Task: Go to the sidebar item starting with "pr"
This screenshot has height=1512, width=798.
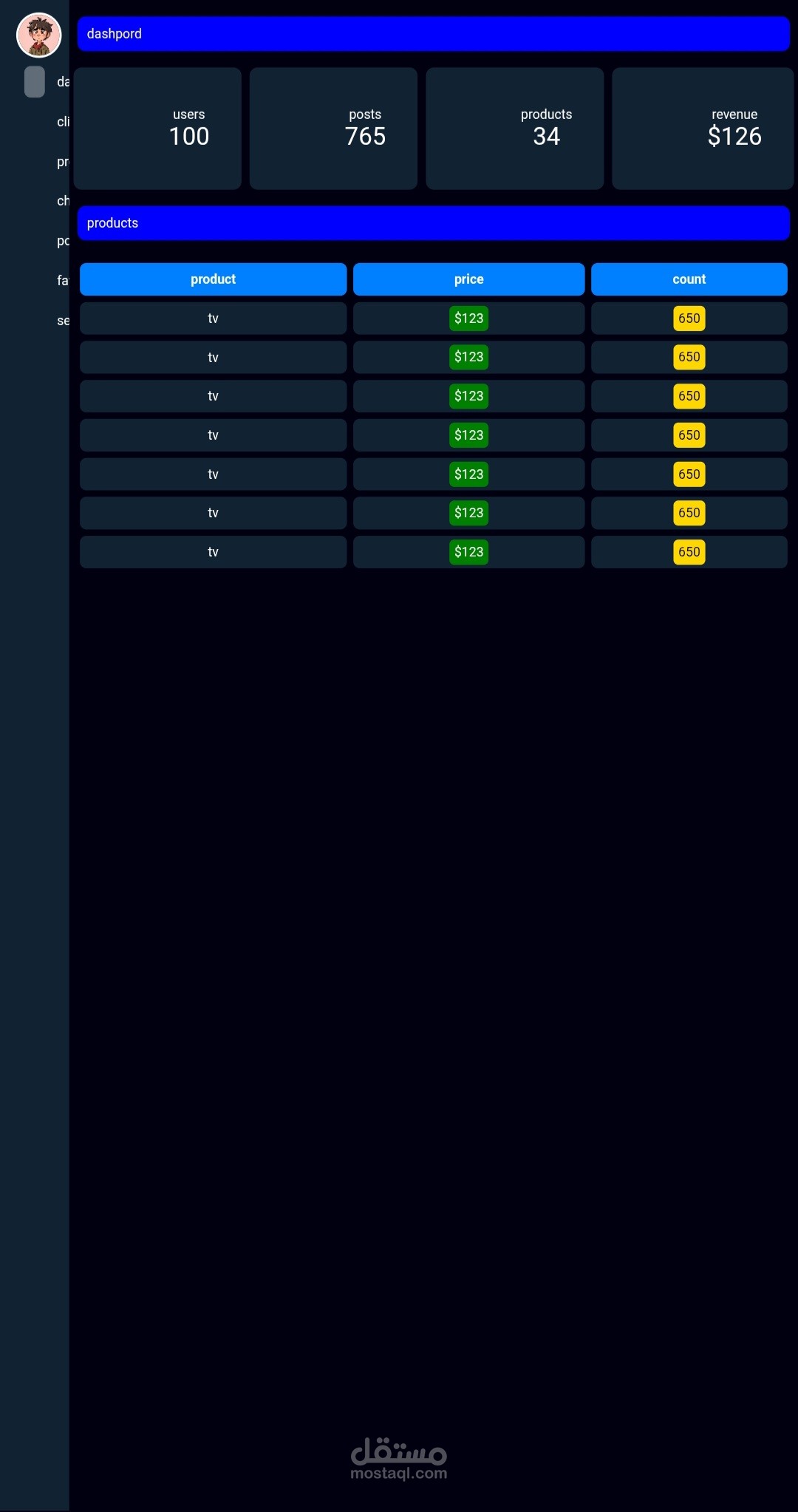Action: (63, 162)
